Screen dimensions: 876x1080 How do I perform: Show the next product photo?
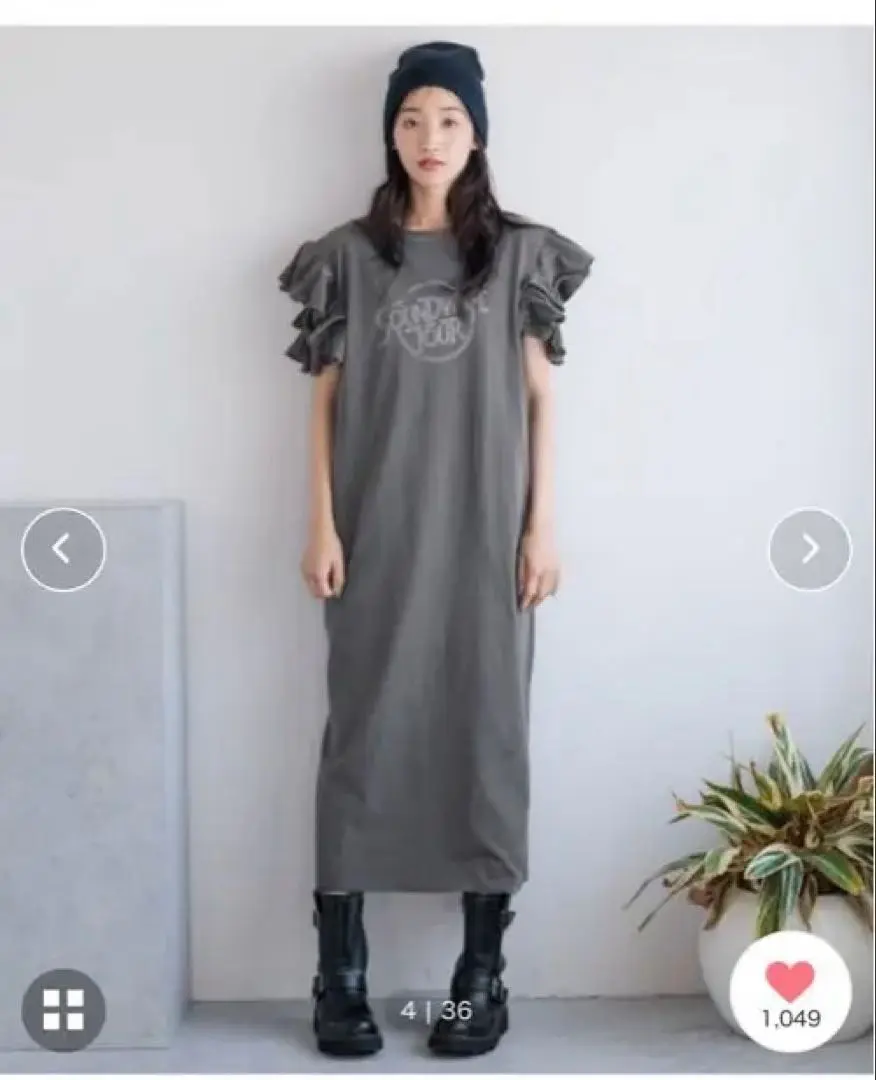(x=809, y=549)
